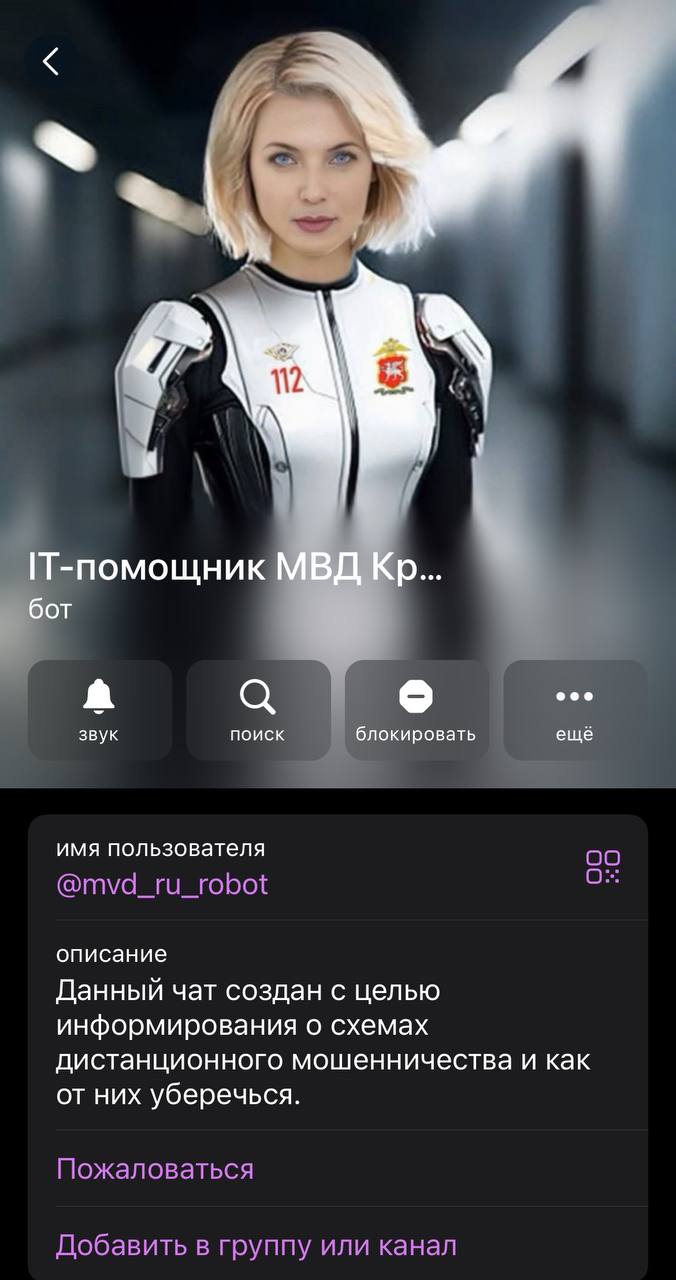
Task: Go back using the top-left arrow
Action: pos(50,62)
